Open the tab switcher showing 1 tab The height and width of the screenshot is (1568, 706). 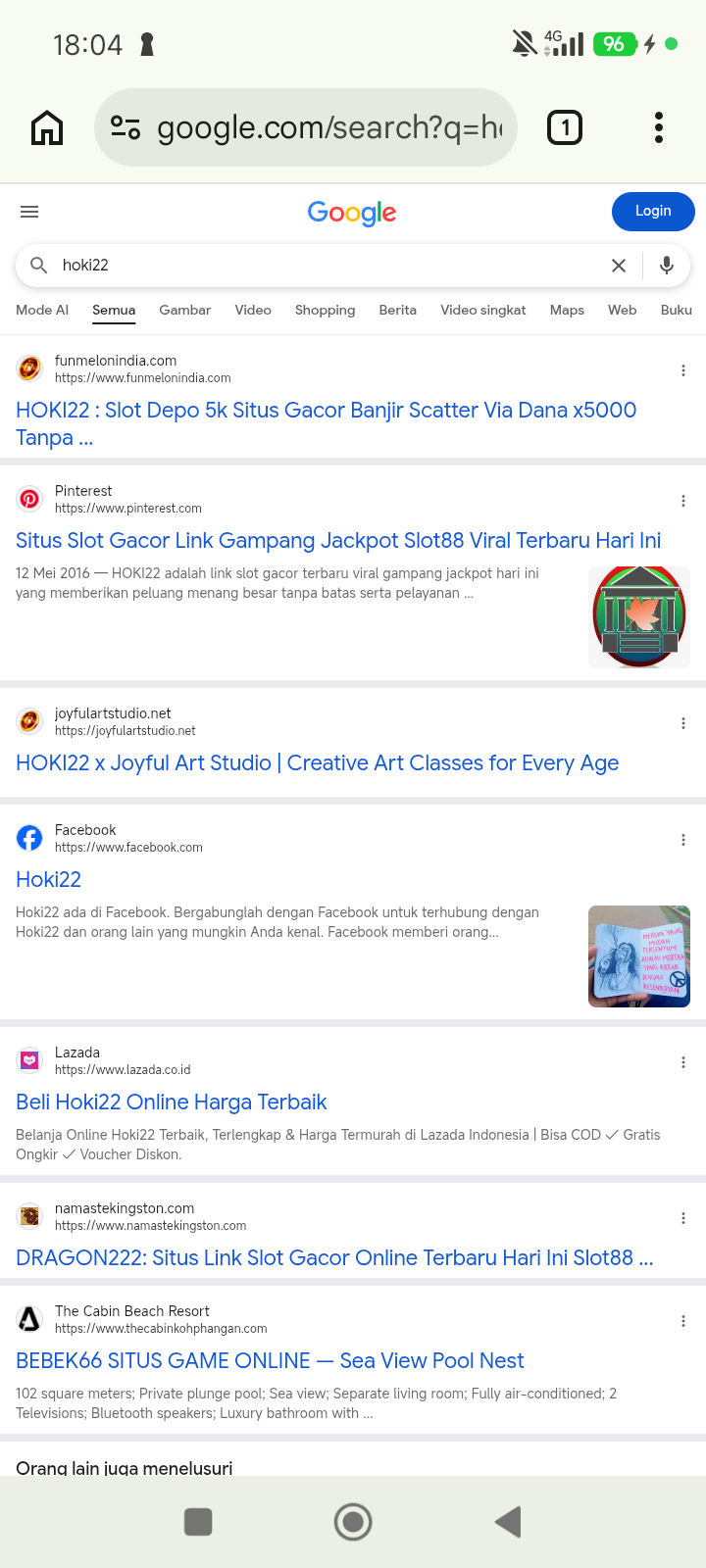pos(565,127)
